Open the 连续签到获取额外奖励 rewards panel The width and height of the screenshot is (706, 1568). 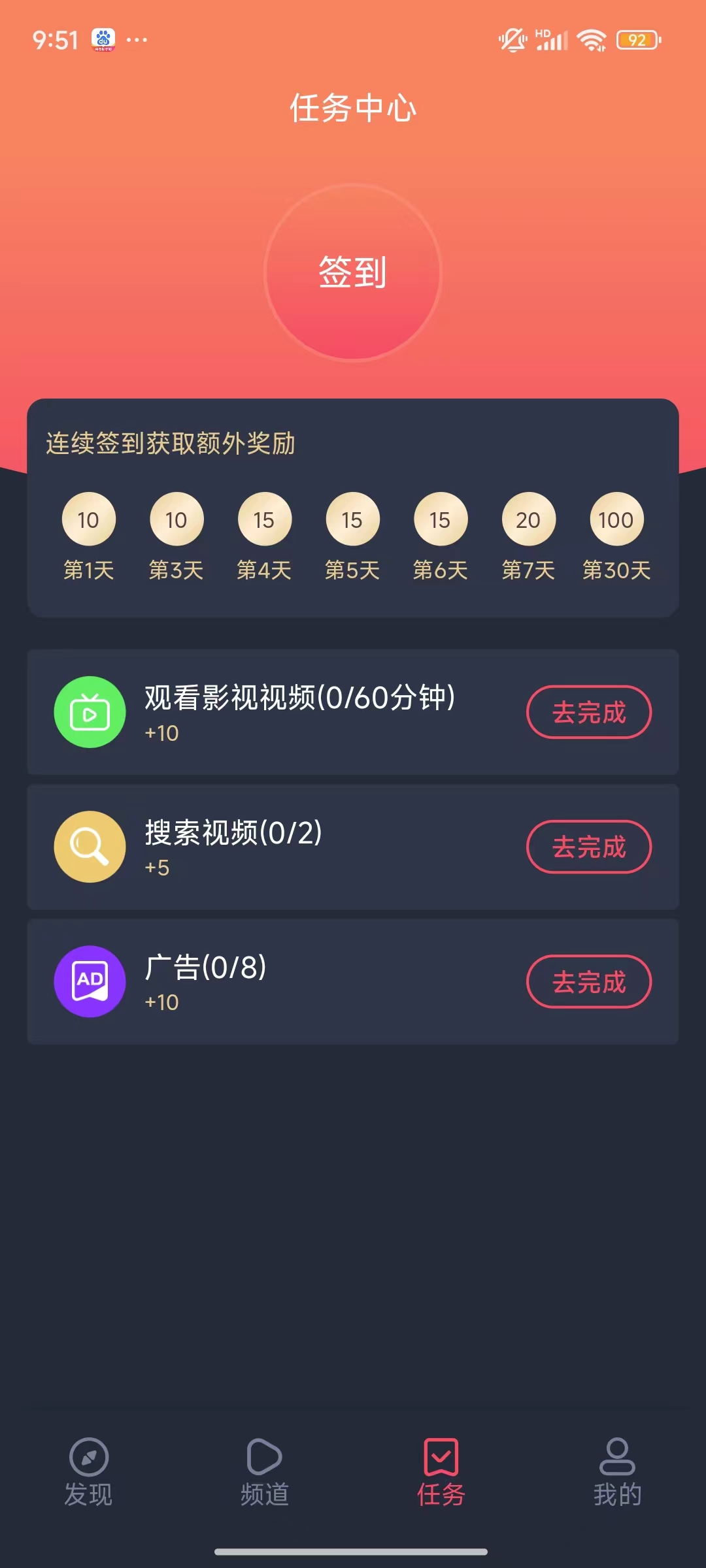pos(353,506)
